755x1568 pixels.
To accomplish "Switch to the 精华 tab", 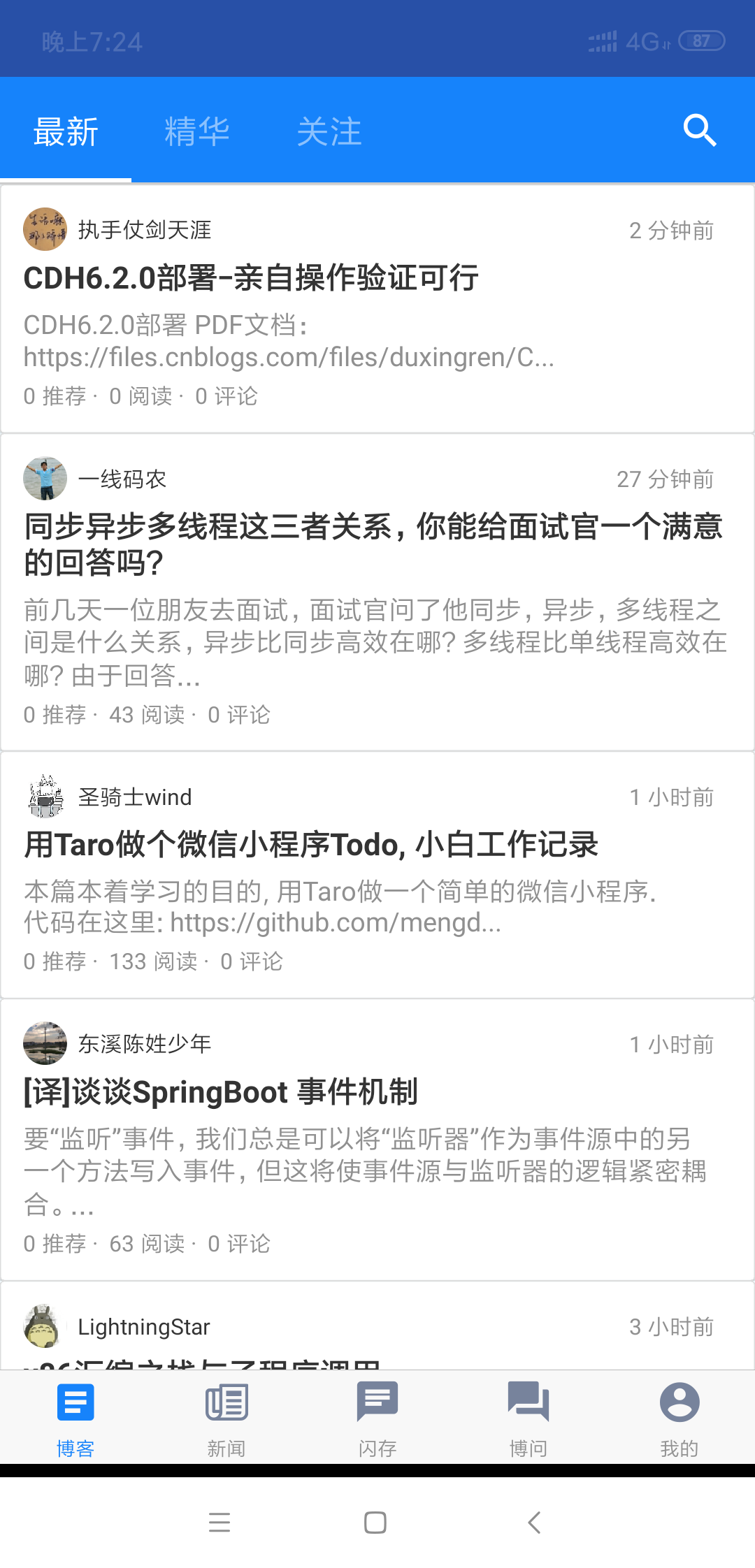I will point(197,131).
